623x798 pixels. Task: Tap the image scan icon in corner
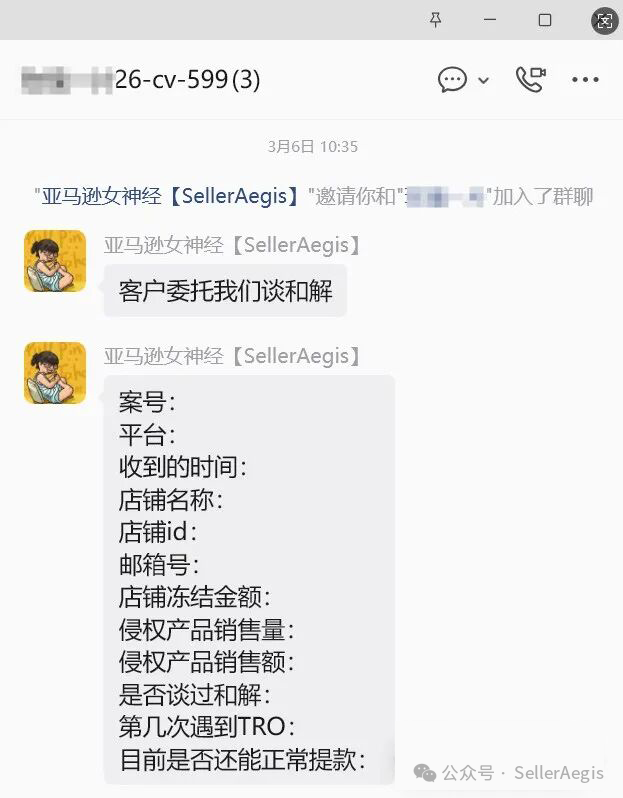[x=604, y=20]
